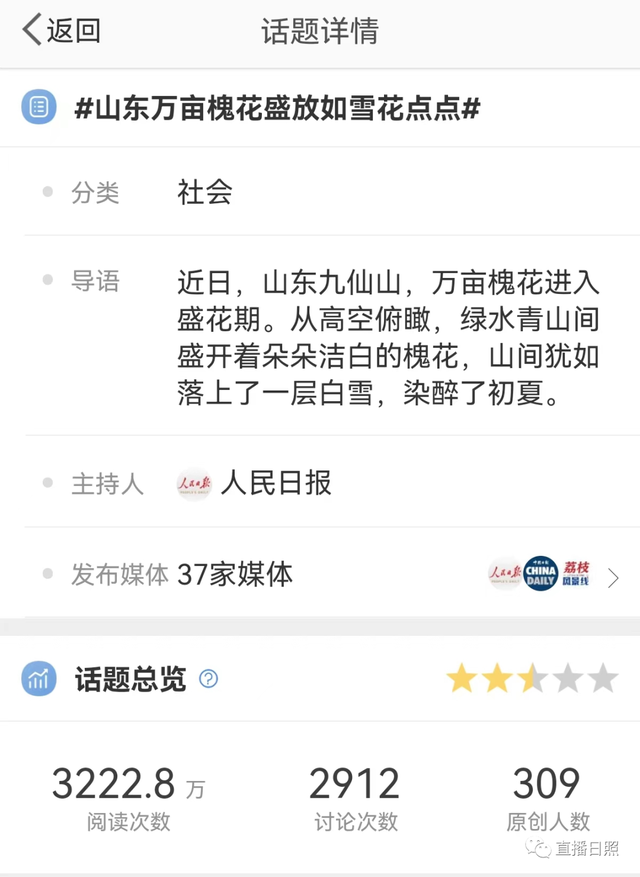The image size is (640, 877).
Task: Tap the help icon beside 话题总览
Action: click(208, 679)
